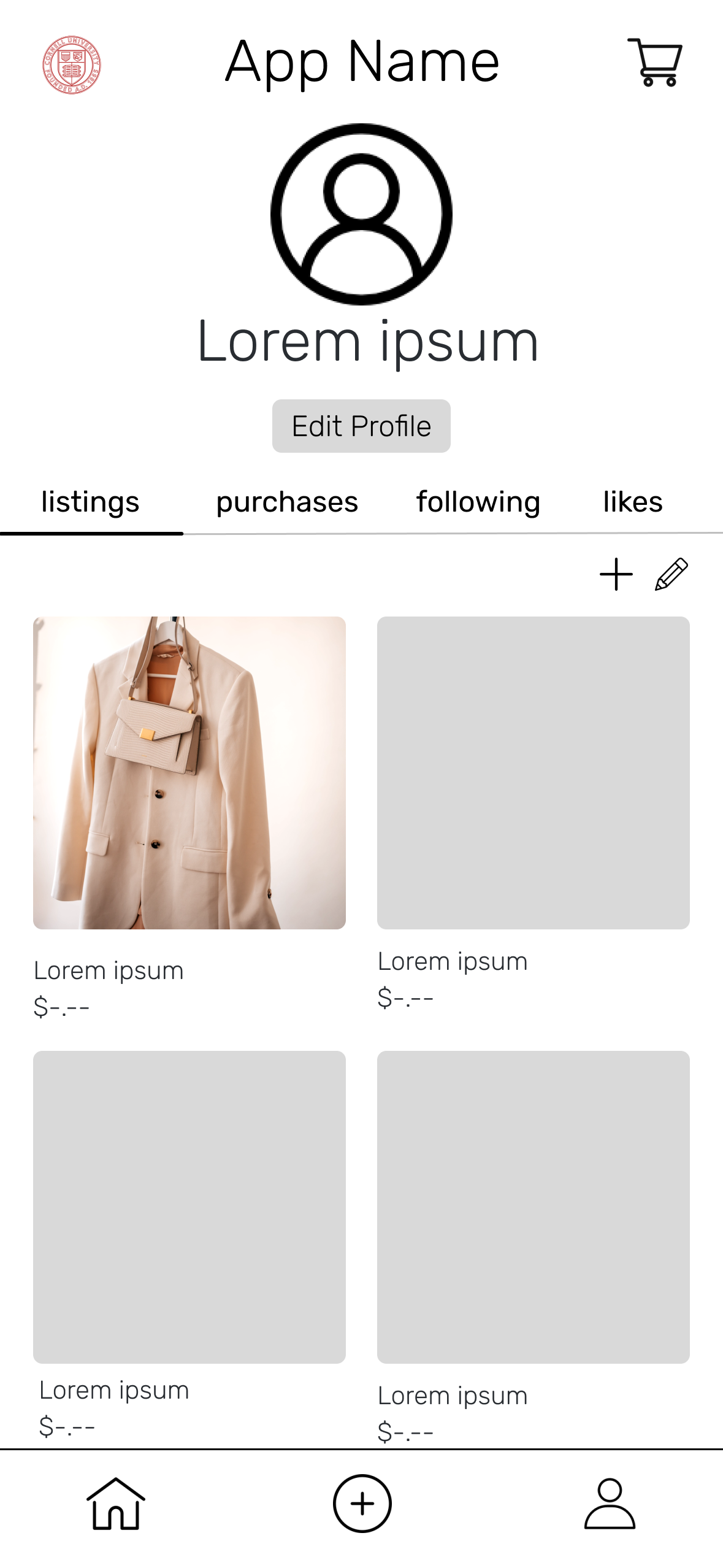Open the profile tab in bottom bar

(x=609, y=1504)
